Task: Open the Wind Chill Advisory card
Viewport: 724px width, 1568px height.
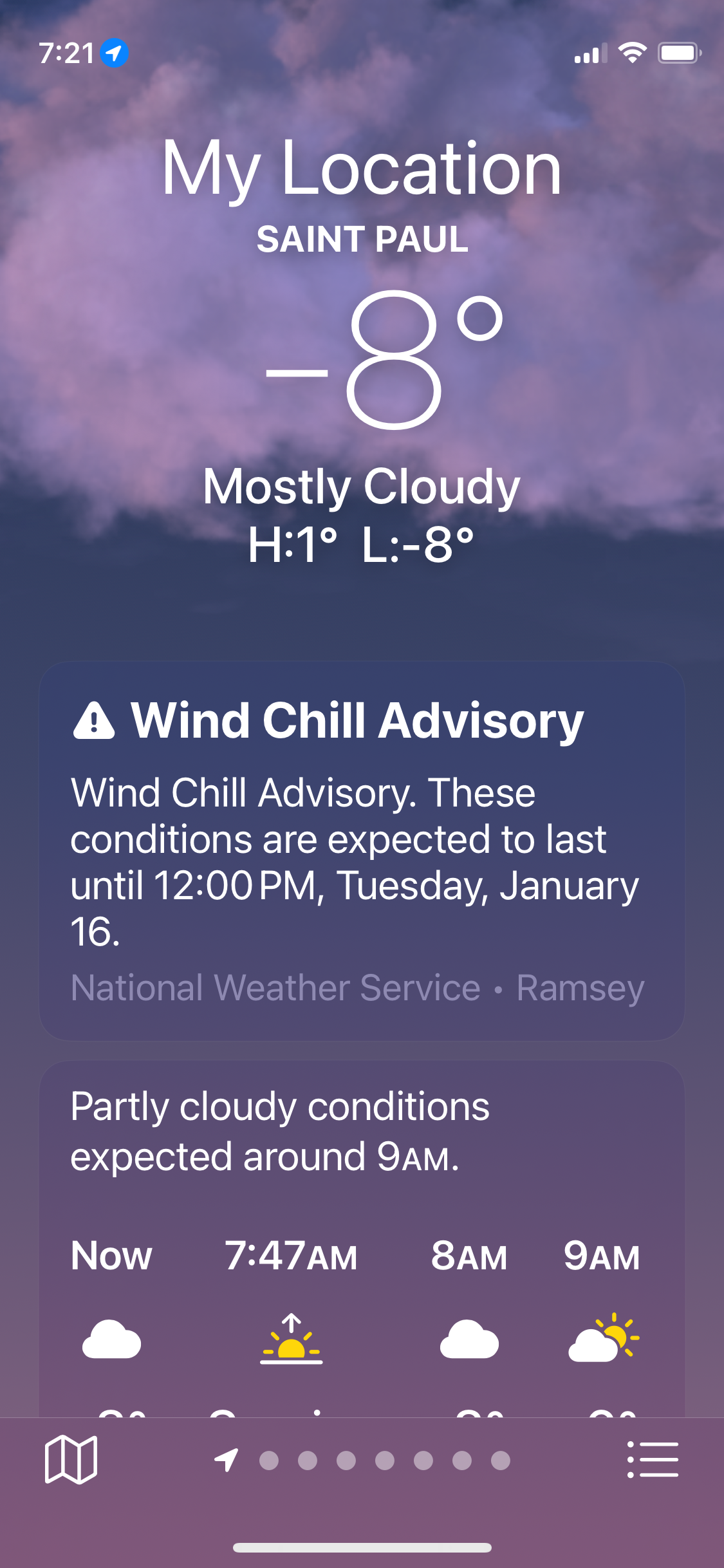Action: (362, 850)
